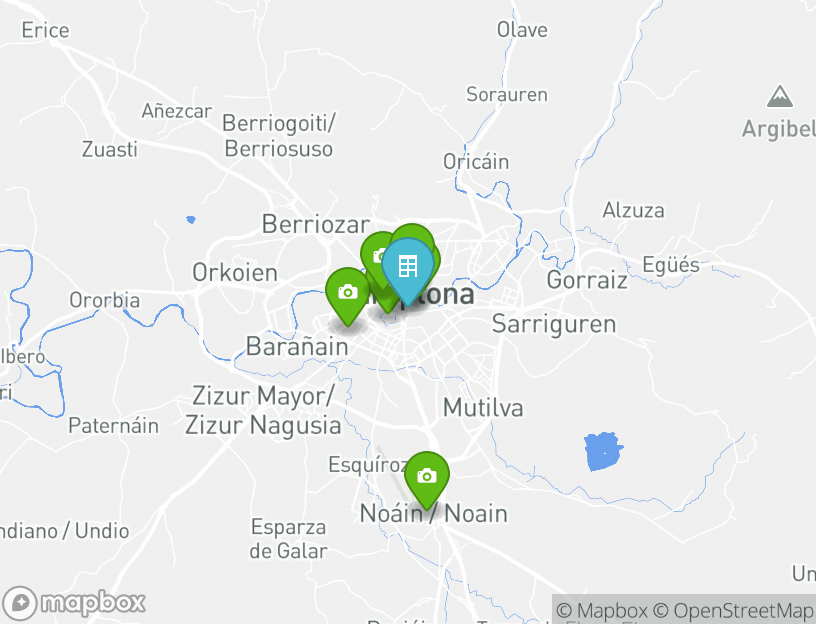Open the camera pin near Noáin

tap(426, 477)
